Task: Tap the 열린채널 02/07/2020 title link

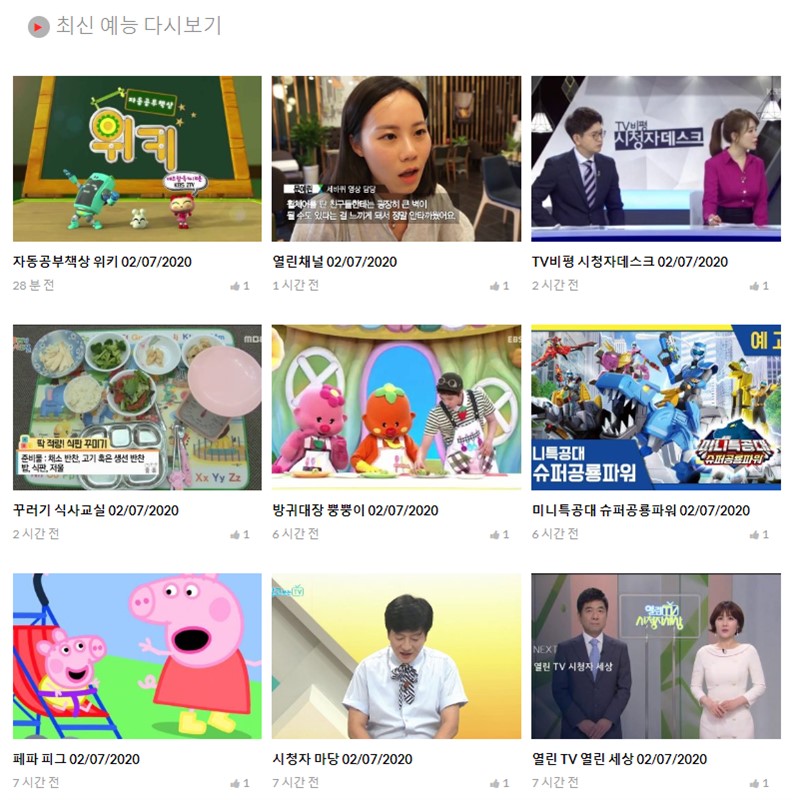Action: [334, 262]
